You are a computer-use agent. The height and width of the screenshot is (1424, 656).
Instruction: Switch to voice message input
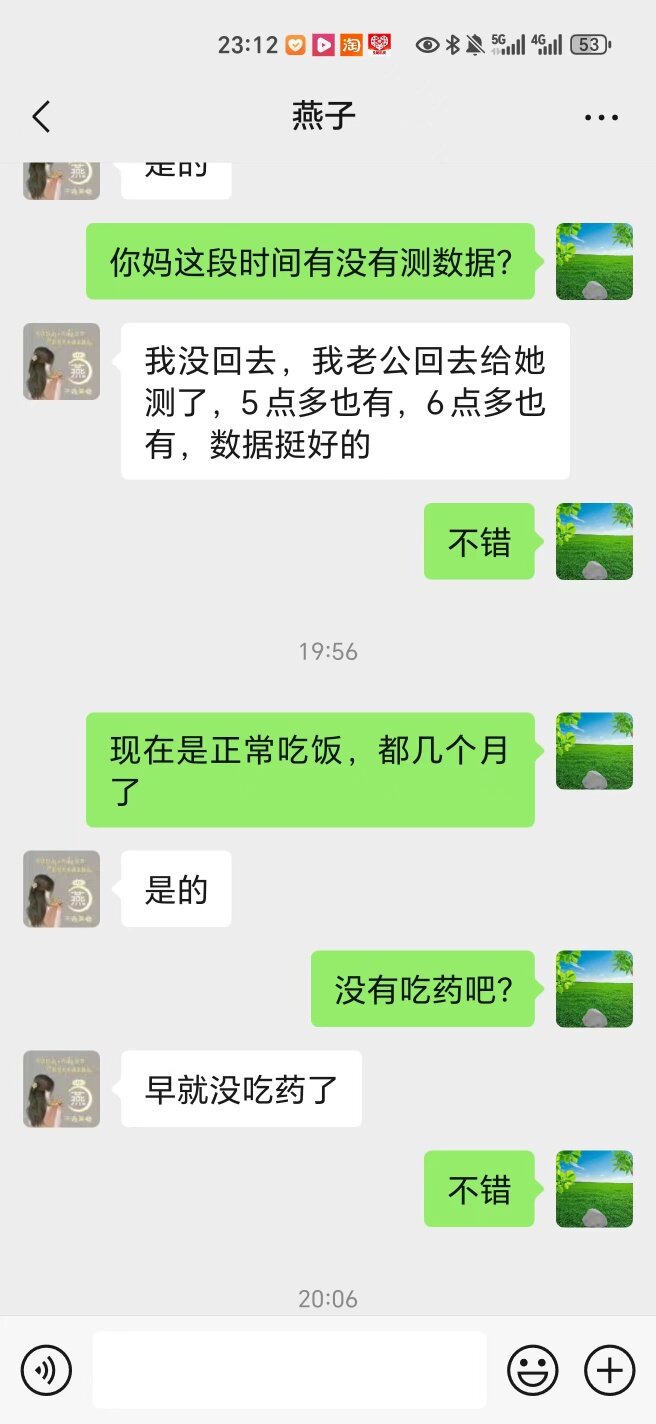[46, 1369]
